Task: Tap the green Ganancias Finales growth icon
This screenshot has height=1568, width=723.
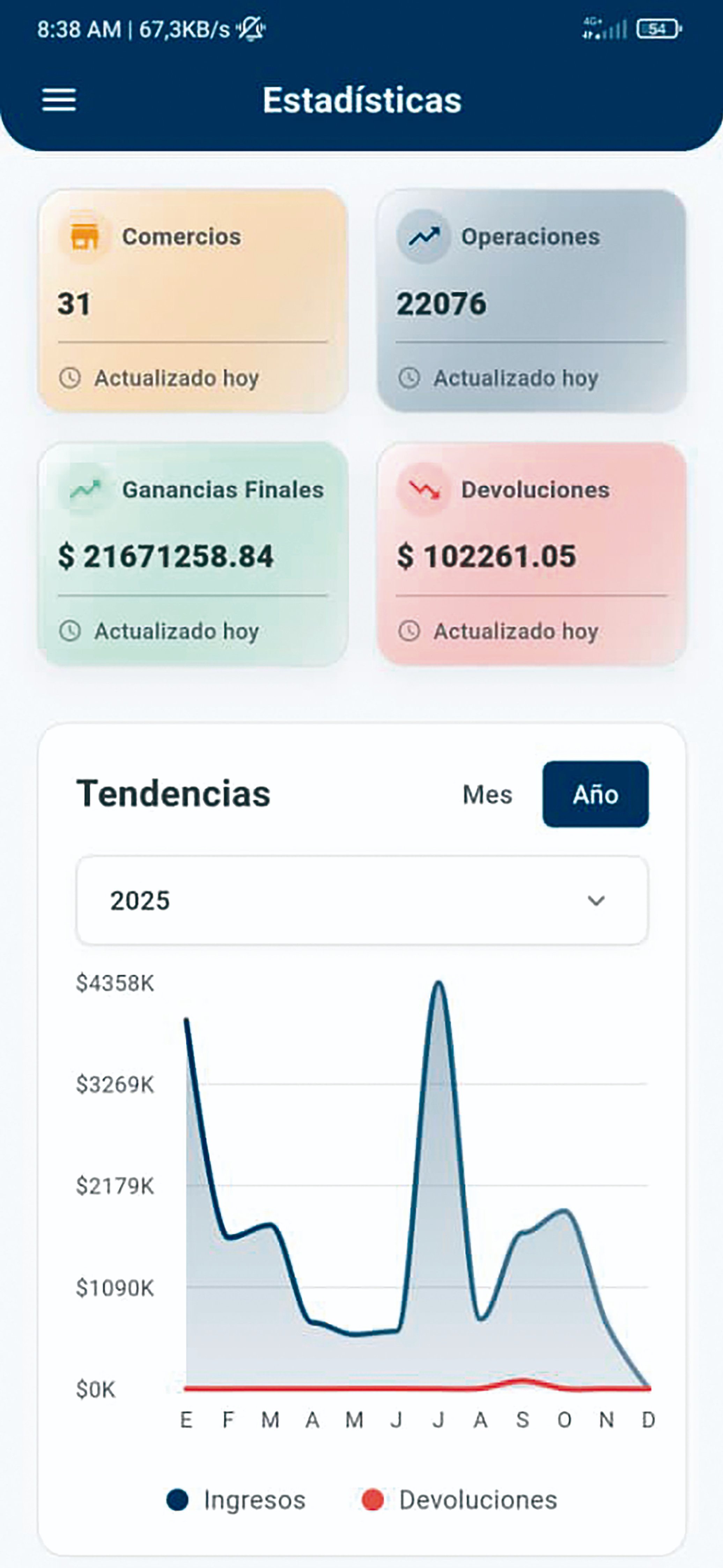Action: tap(85, 489)
